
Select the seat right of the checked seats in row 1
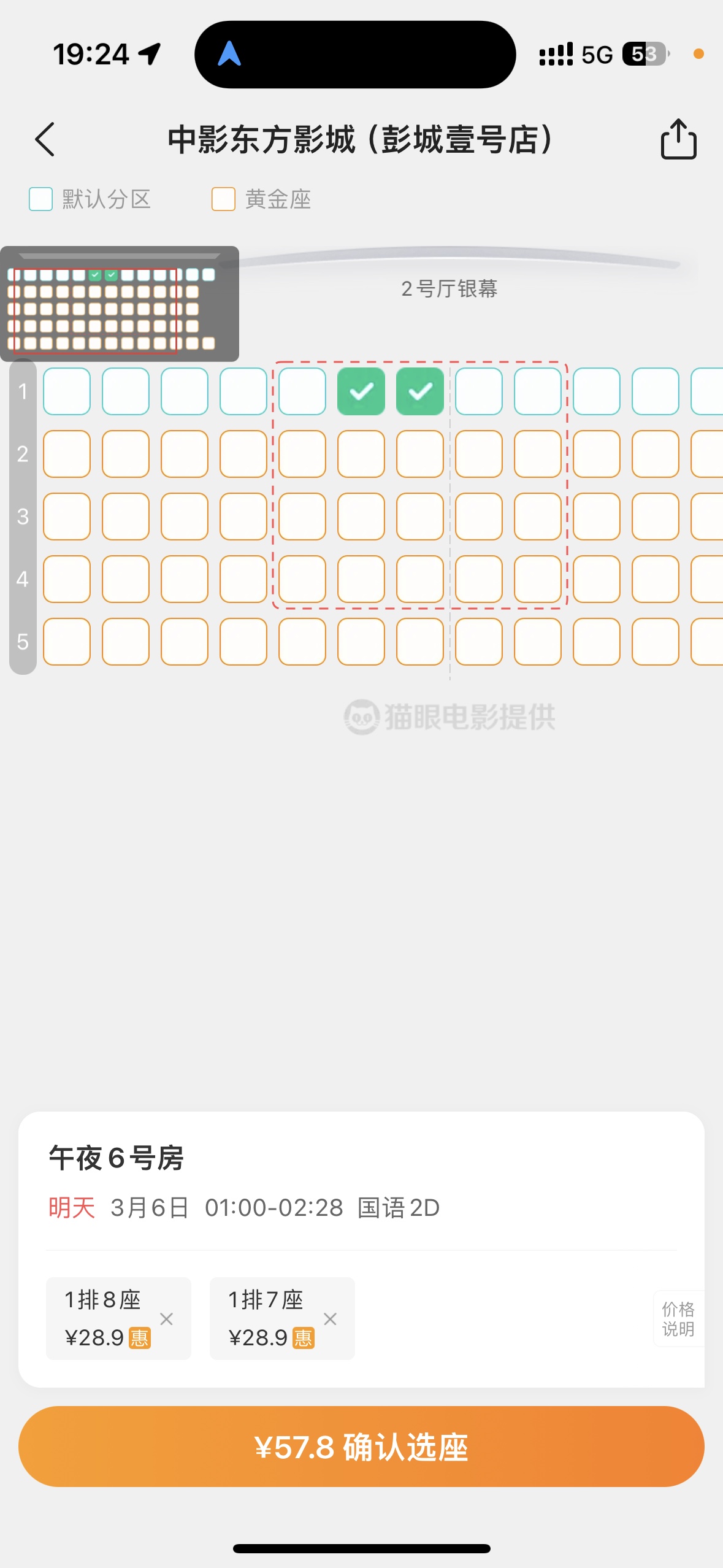(479, 391)
